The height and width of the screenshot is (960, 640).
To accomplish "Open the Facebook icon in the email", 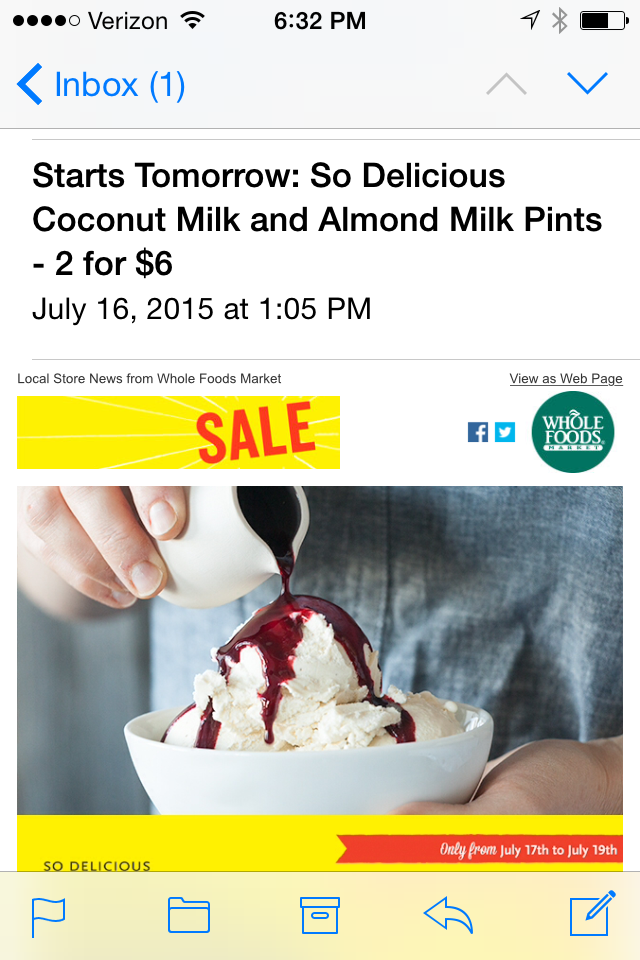I will coord(478,432).
